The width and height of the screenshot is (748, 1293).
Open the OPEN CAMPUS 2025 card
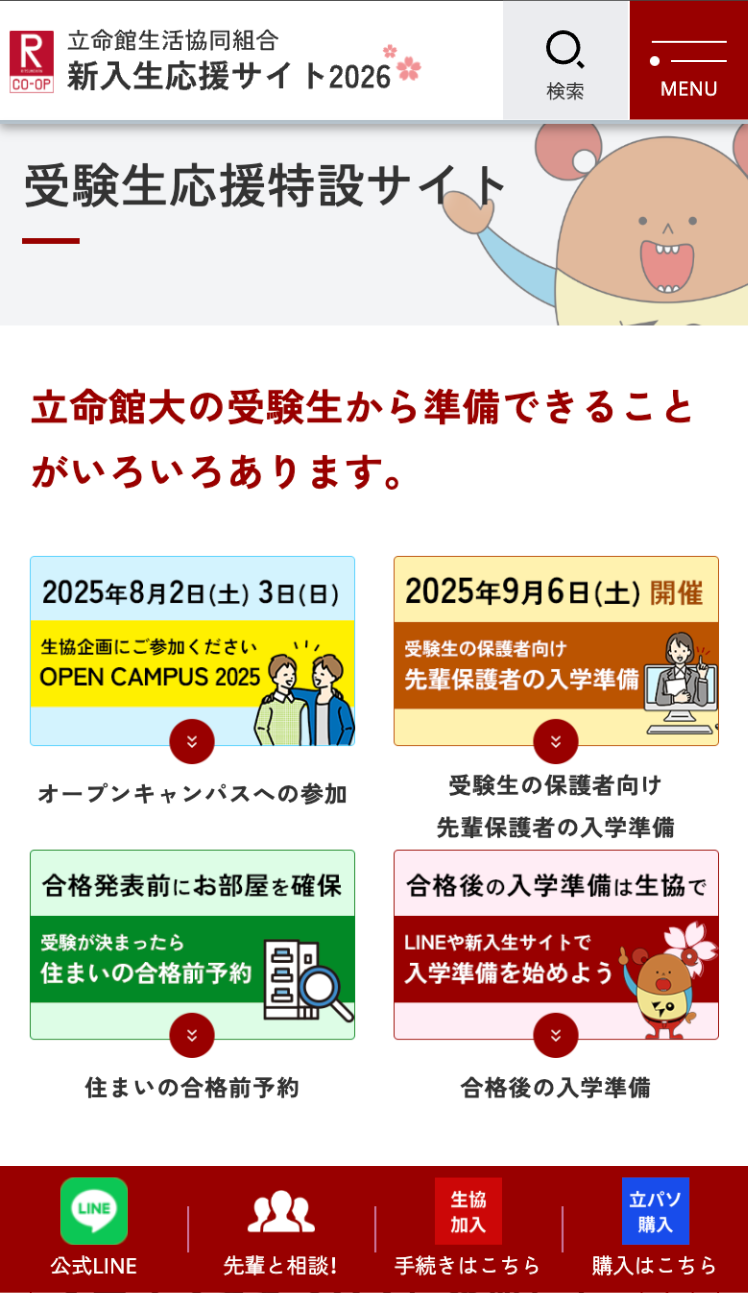tap(192, 651)
